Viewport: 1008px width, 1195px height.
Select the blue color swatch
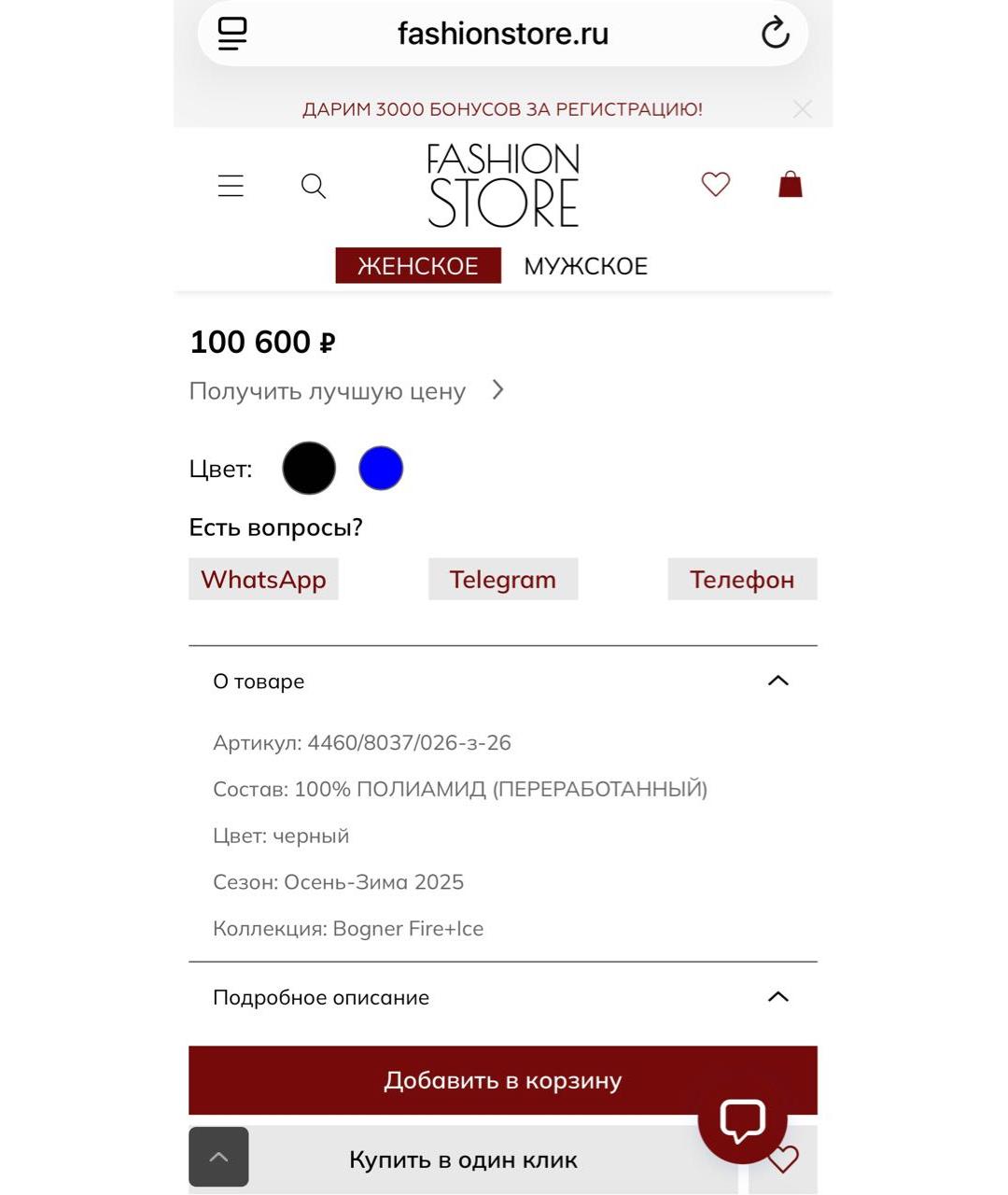point(381,468)
